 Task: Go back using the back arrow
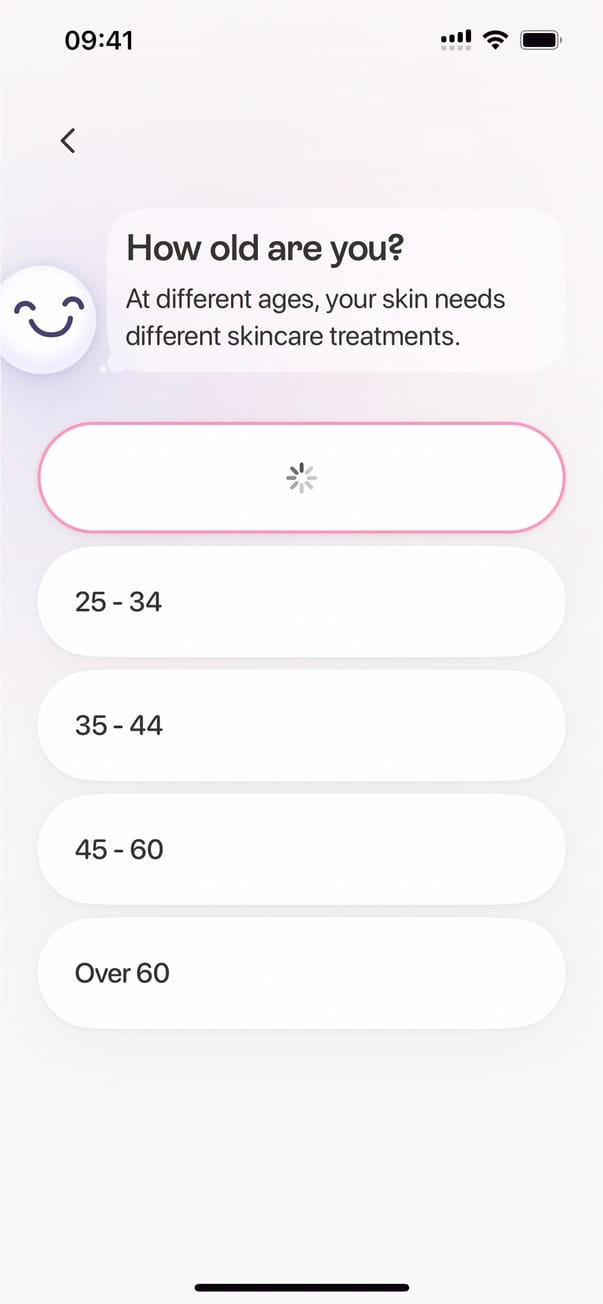68,141
